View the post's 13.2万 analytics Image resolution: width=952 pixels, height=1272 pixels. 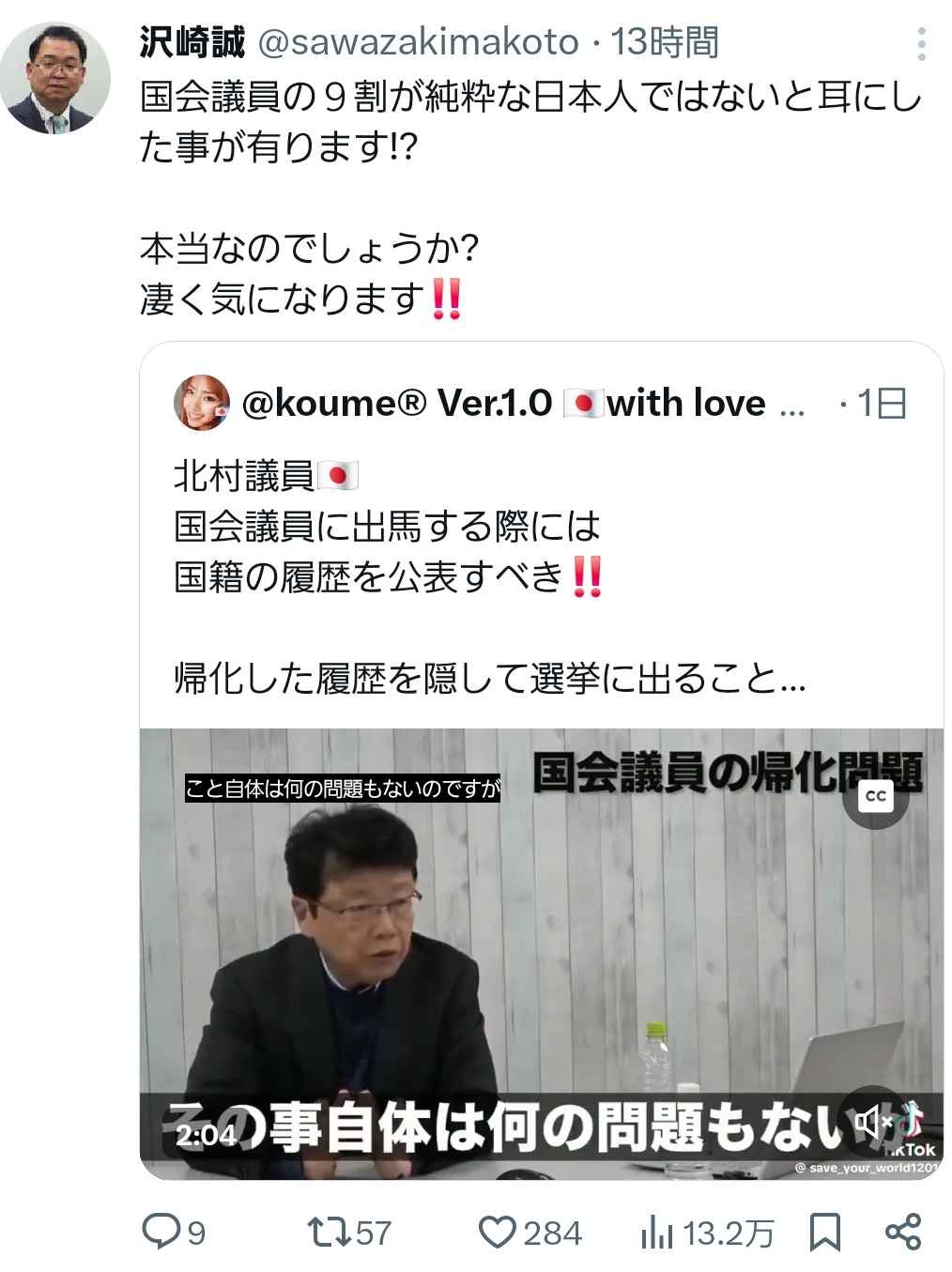pos(657,1232)
